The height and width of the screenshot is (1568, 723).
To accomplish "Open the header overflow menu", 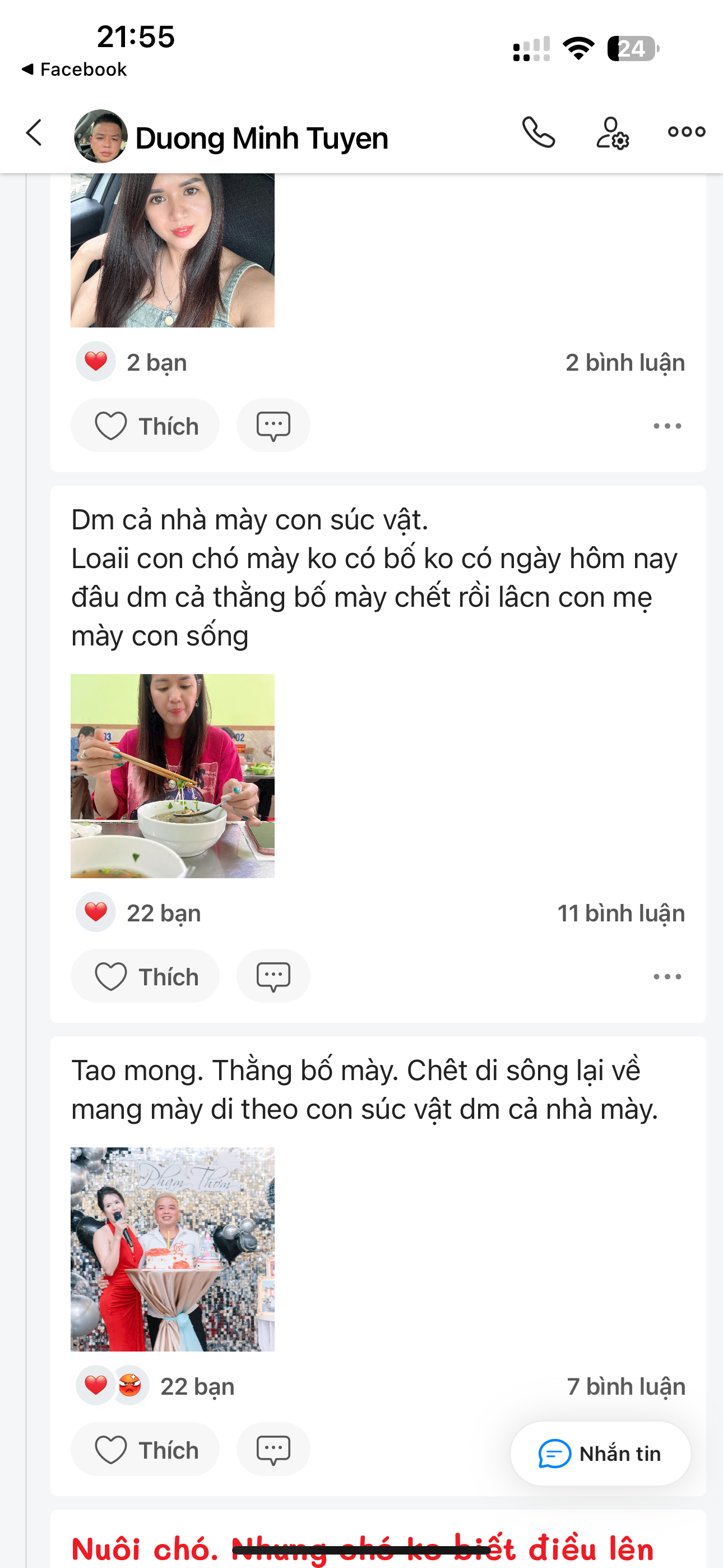I will 686,131.
